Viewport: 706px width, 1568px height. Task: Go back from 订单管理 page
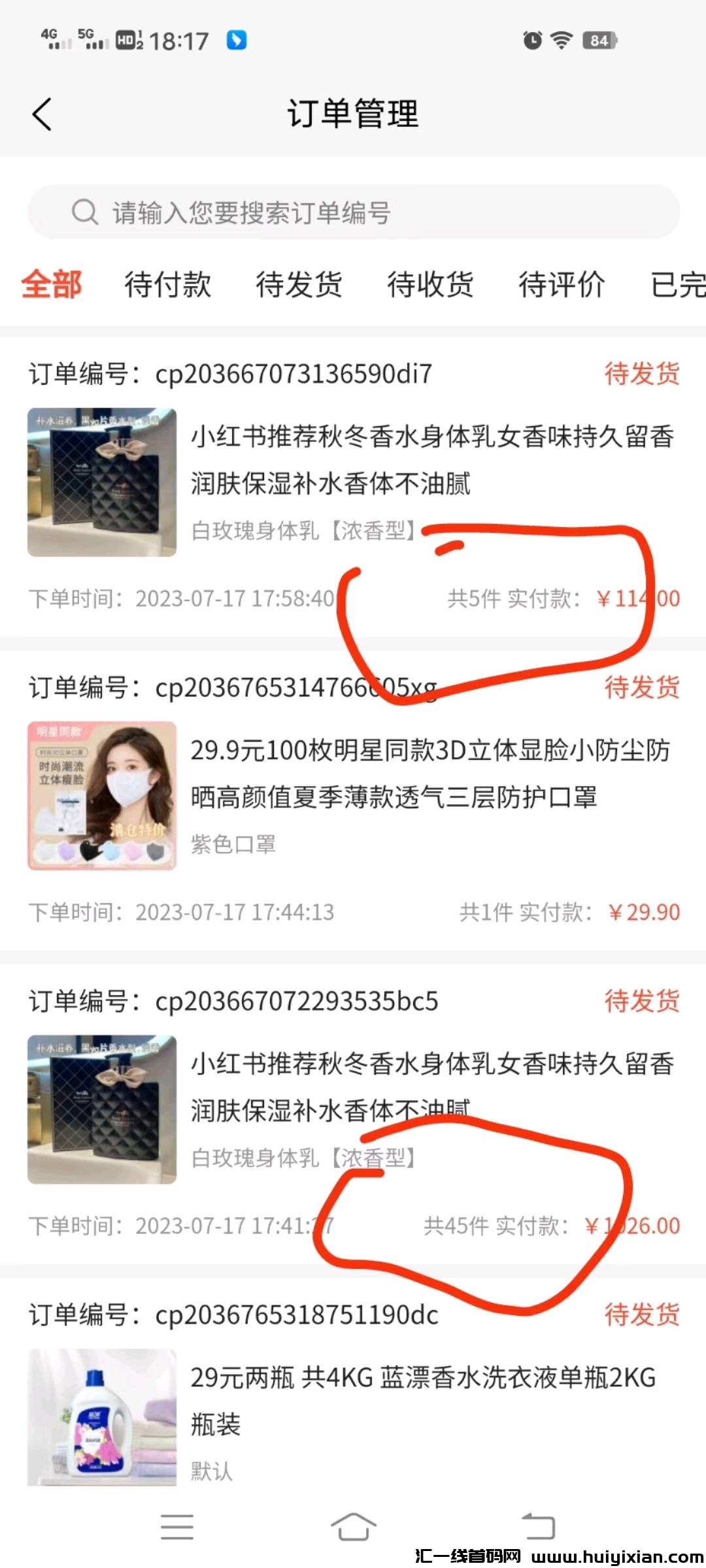point(42,114)
